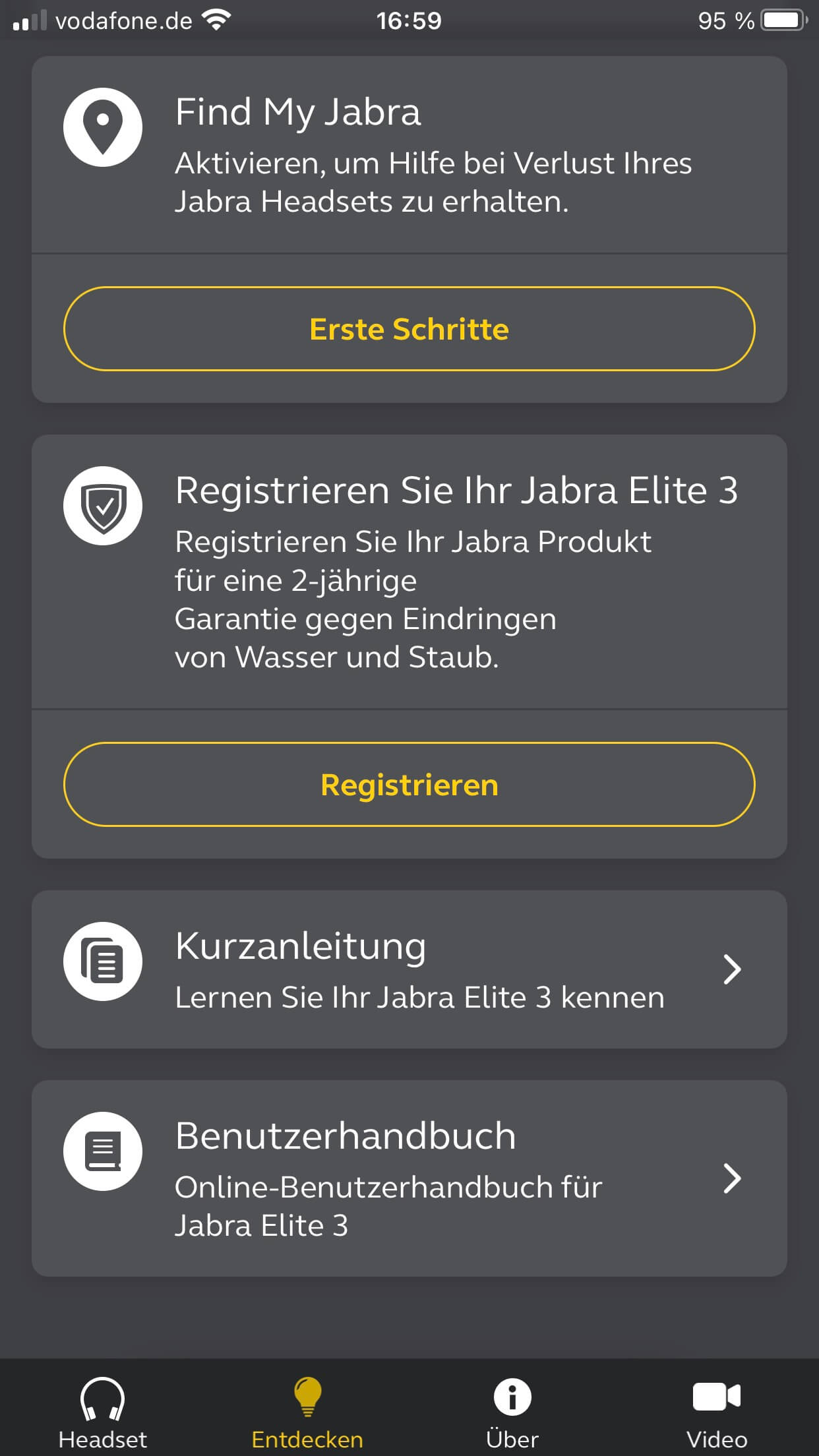Open the Benutzerhandbuch online manual

pyautogui.click(x=409, y=1178)
